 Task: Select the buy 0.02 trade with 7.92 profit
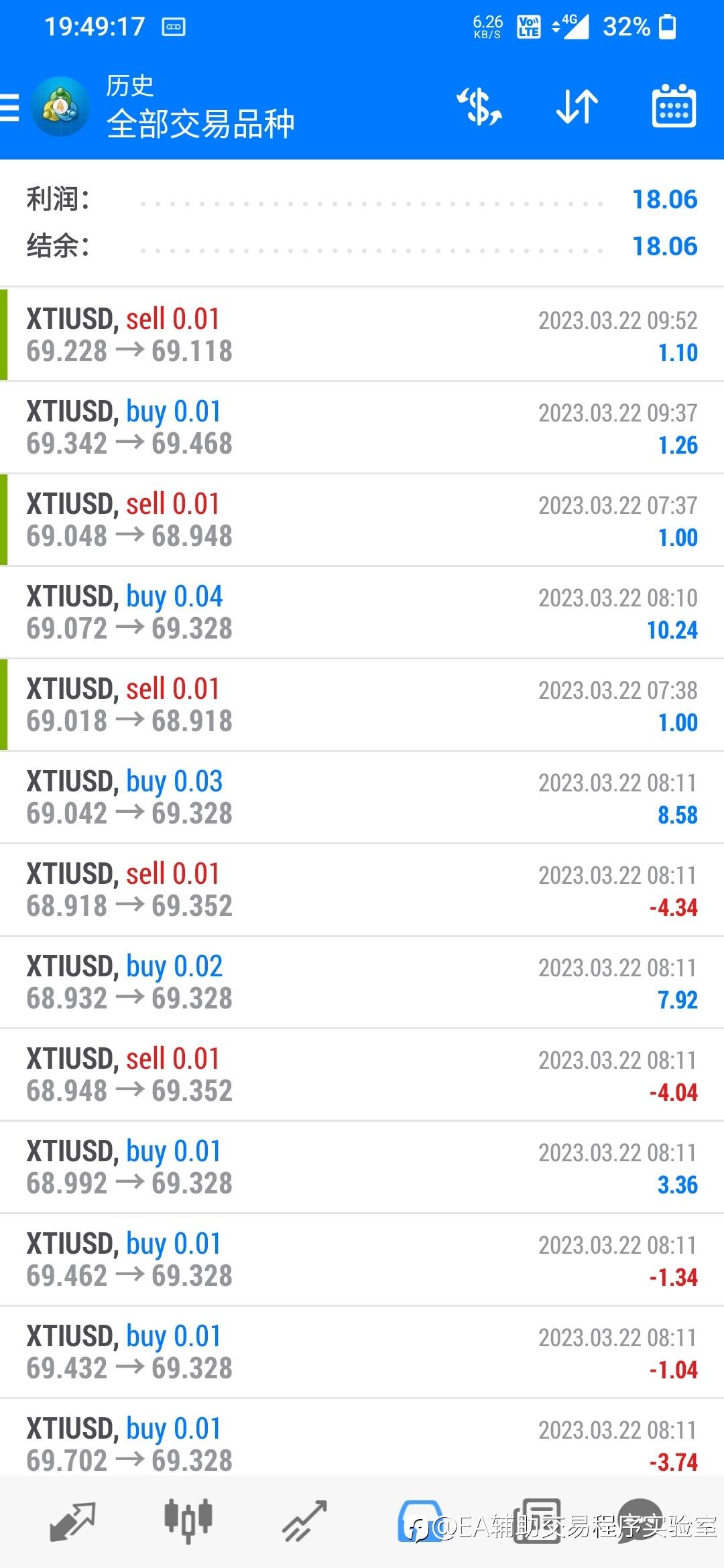coord(362,982)
